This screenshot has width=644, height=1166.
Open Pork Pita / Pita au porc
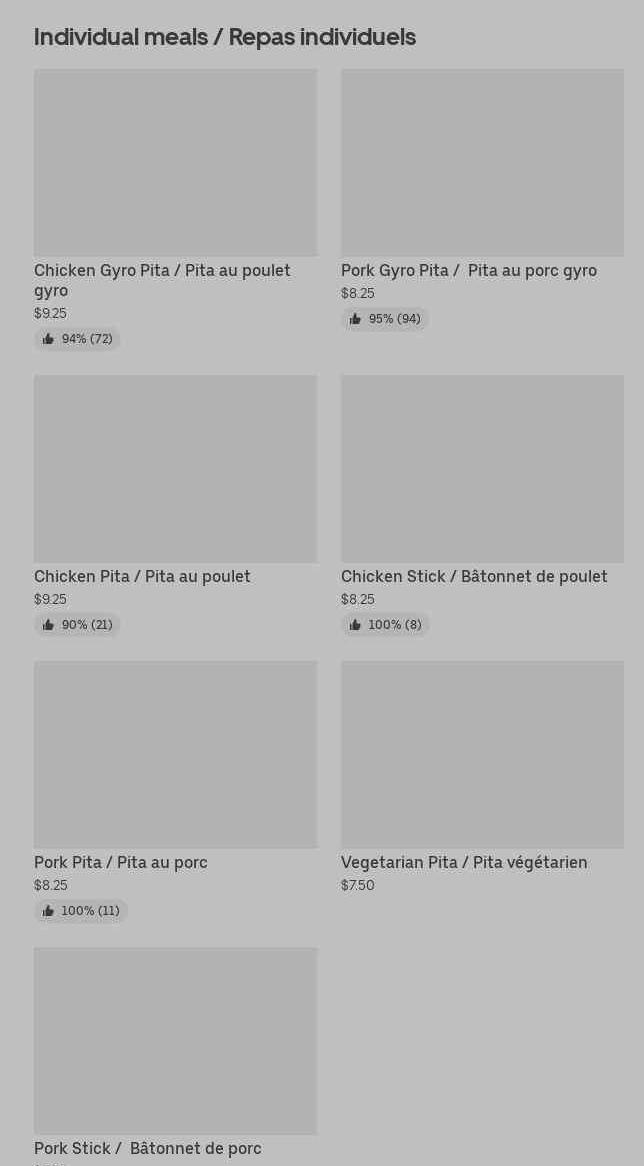coord(175,755)
